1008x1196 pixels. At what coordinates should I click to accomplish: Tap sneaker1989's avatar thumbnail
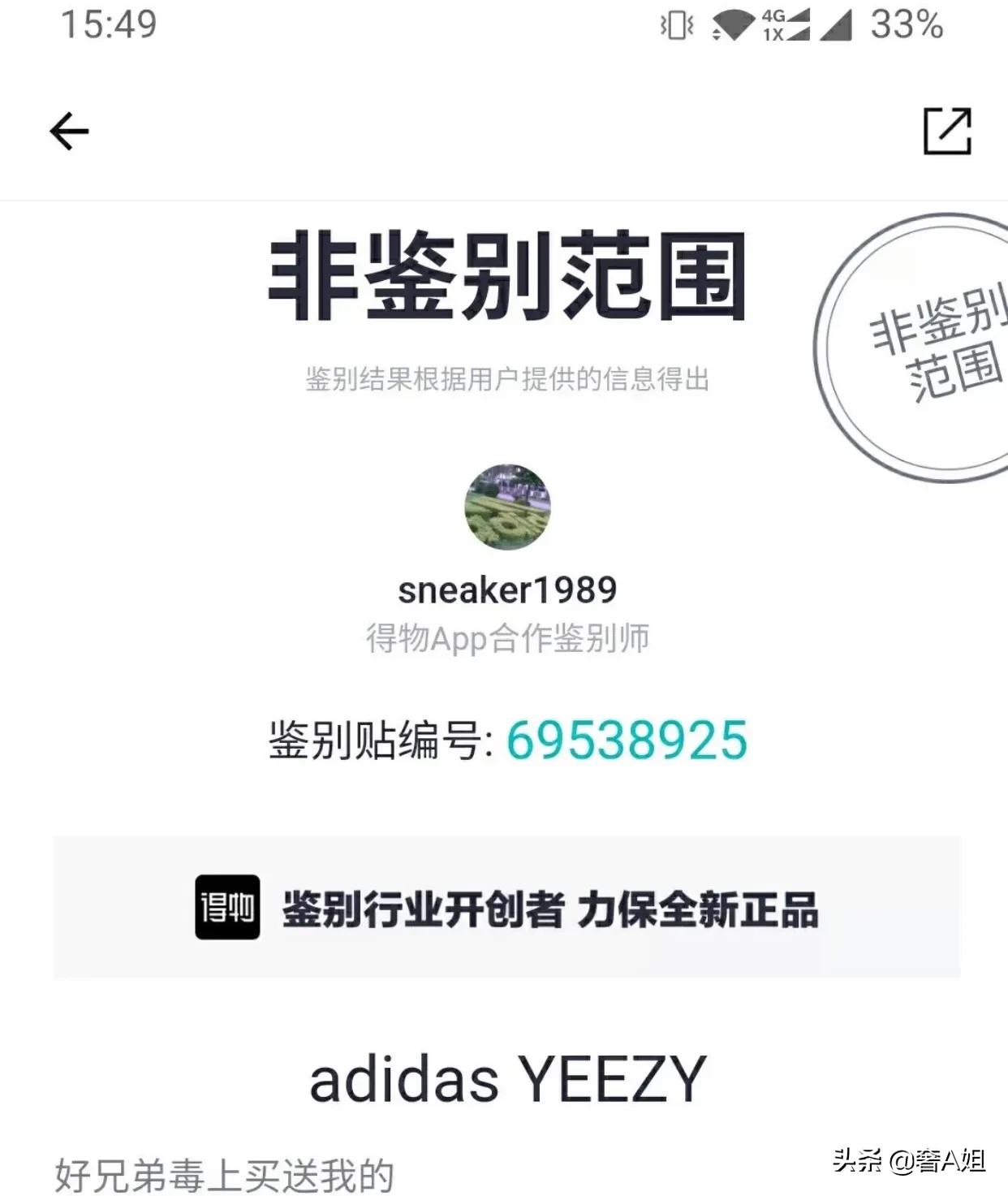click(505, 507)
